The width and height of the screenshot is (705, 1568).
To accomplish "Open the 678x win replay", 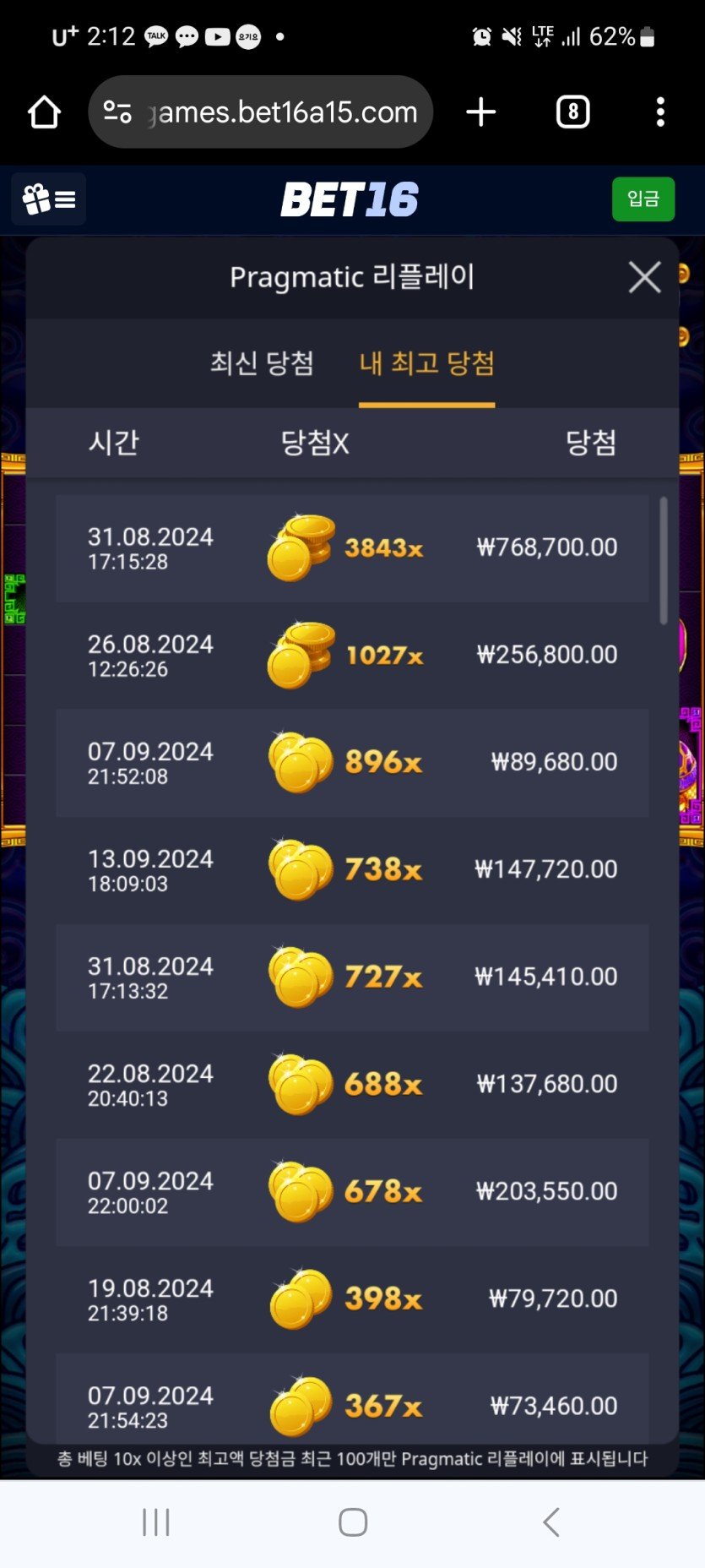I will click(352, 1192).
